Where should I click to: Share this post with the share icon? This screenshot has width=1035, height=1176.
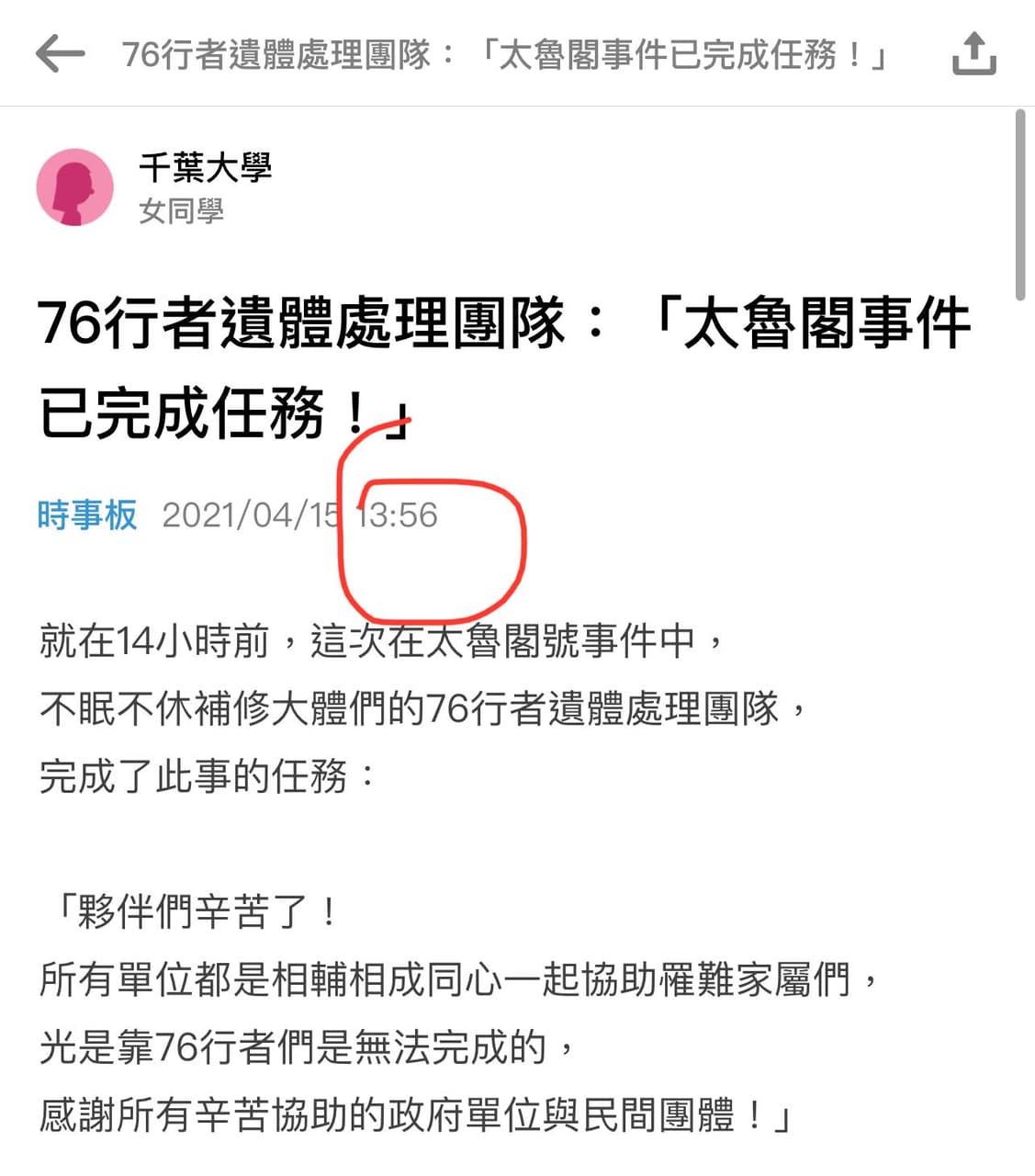974,53
